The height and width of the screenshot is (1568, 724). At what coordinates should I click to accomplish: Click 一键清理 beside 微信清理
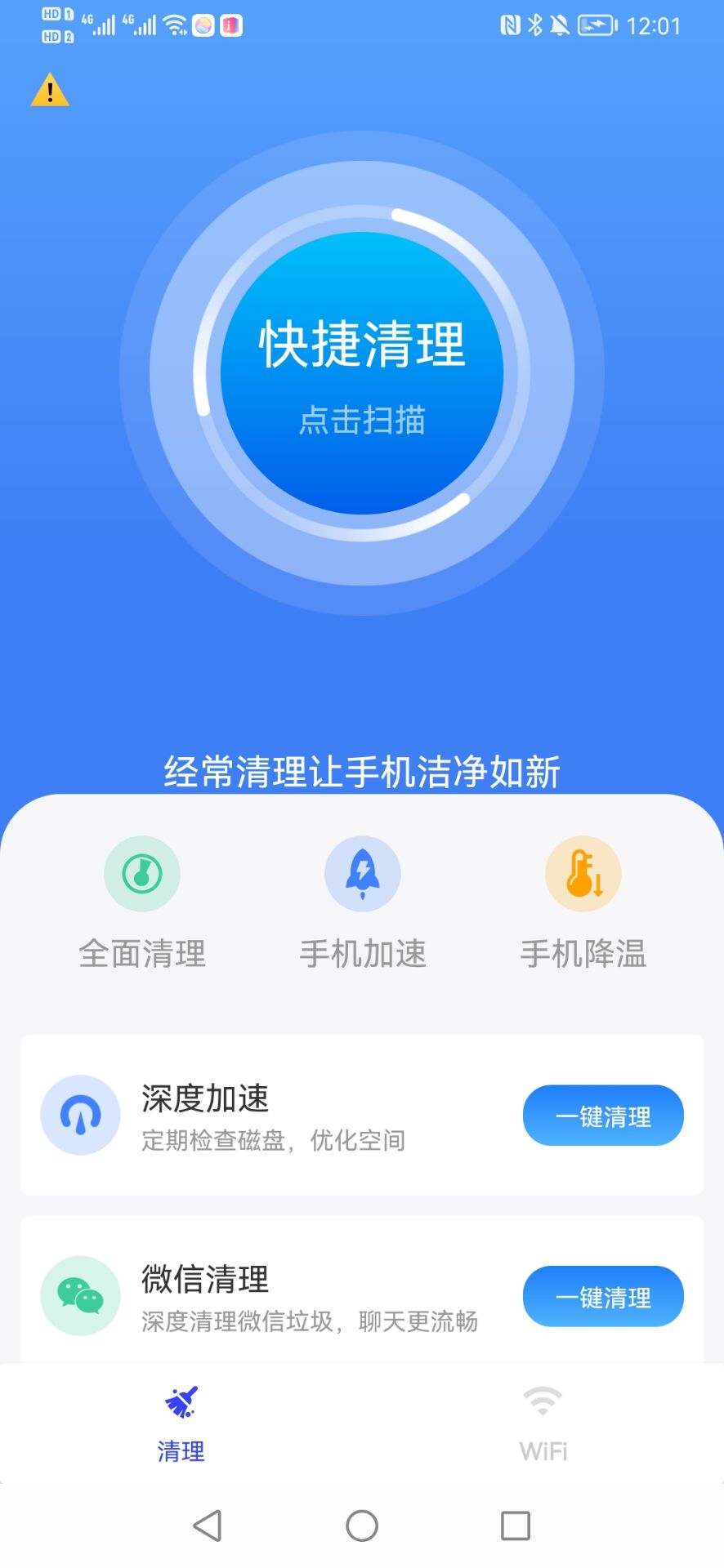(x=602, y=1296)
